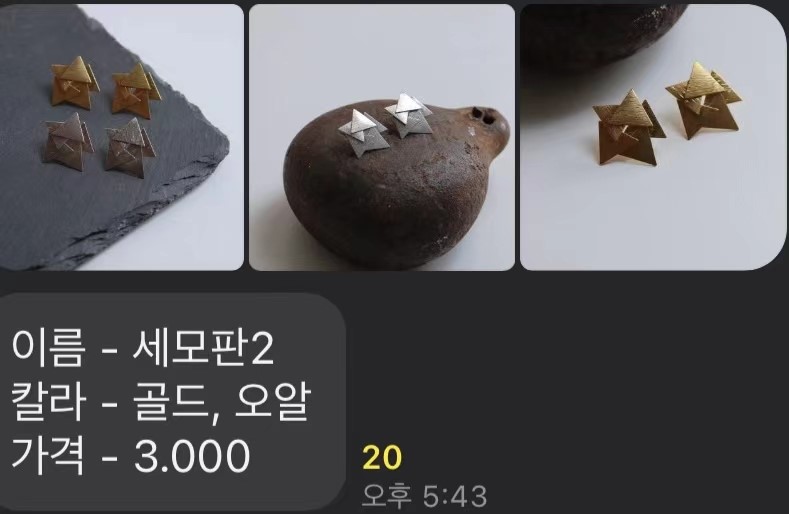Viewport: 789px width, 514px height.
Task: Open the photo of earrings on slate
Action: (x=121, y=136)
